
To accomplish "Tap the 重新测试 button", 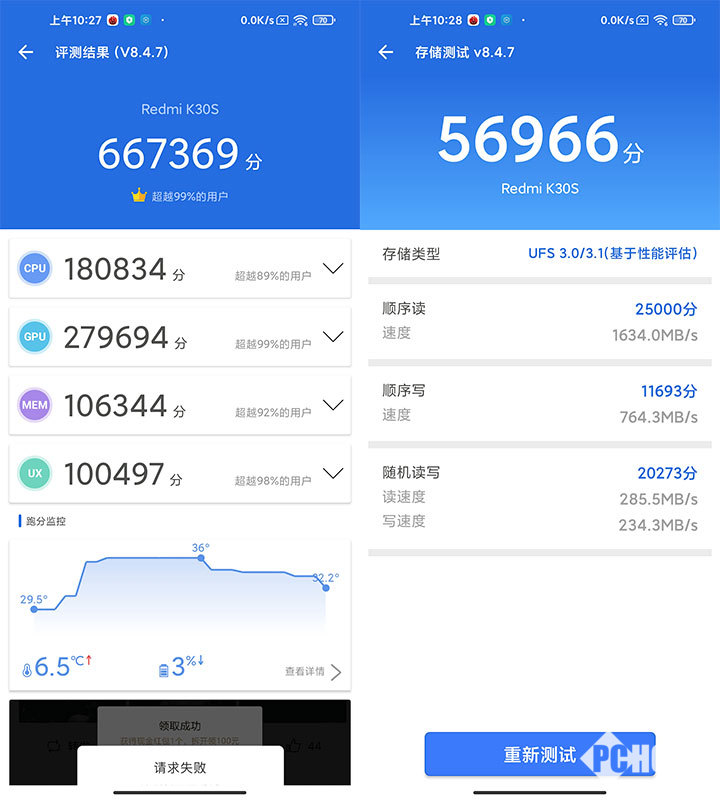I will click(540, 754).
